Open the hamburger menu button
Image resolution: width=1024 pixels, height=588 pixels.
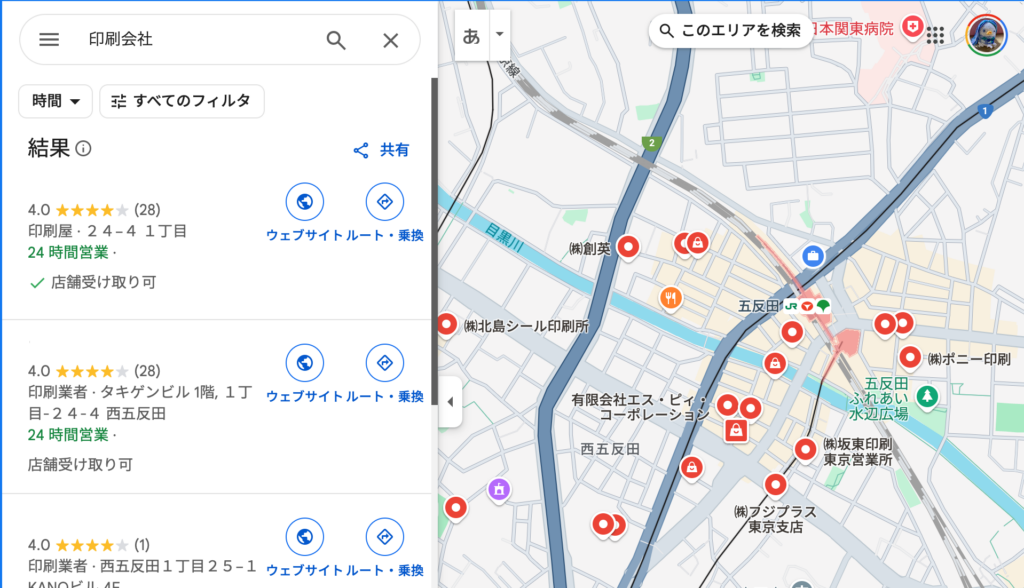[49, 40]
